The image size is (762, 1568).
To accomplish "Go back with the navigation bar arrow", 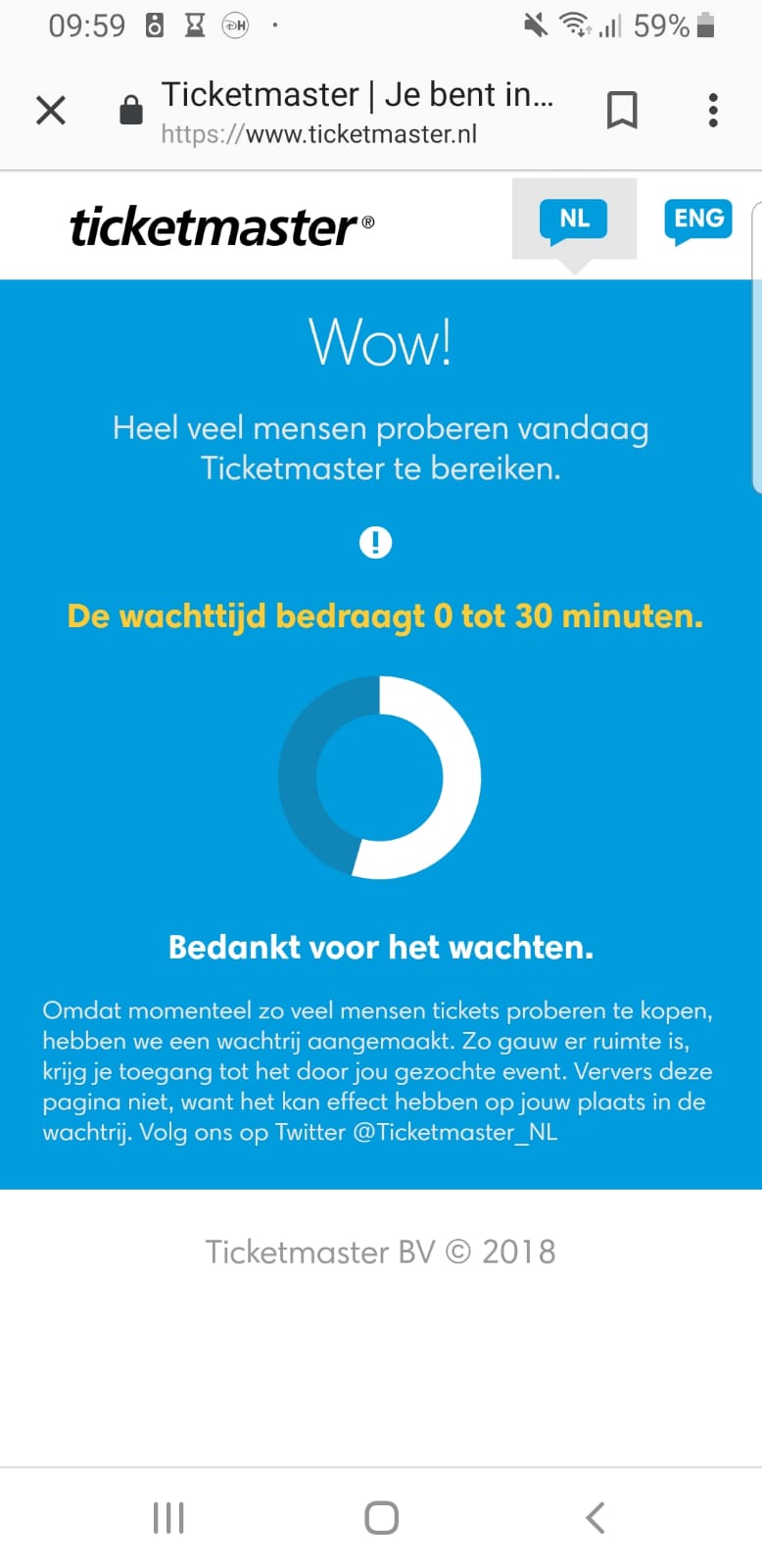I will 595,1517.
